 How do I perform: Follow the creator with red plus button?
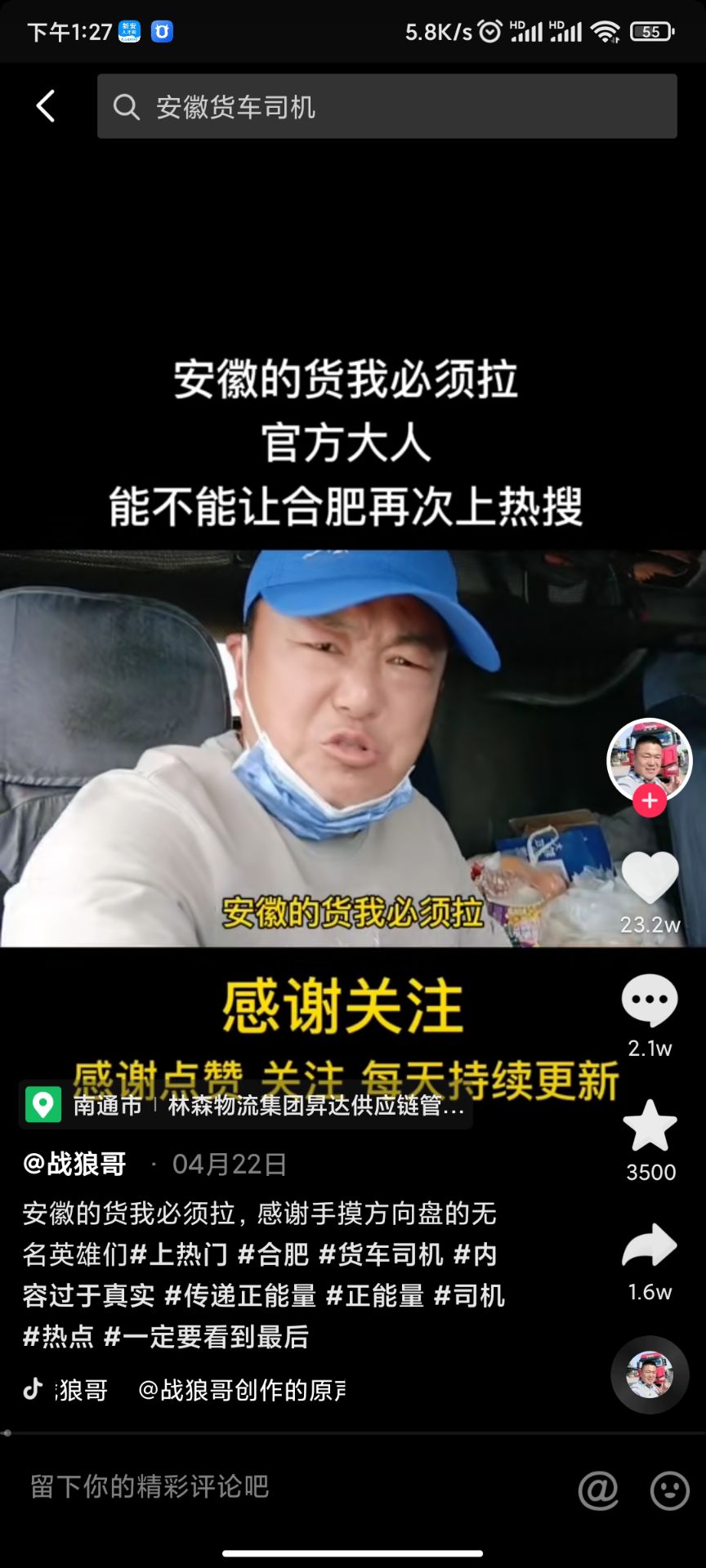click(650, 801)
